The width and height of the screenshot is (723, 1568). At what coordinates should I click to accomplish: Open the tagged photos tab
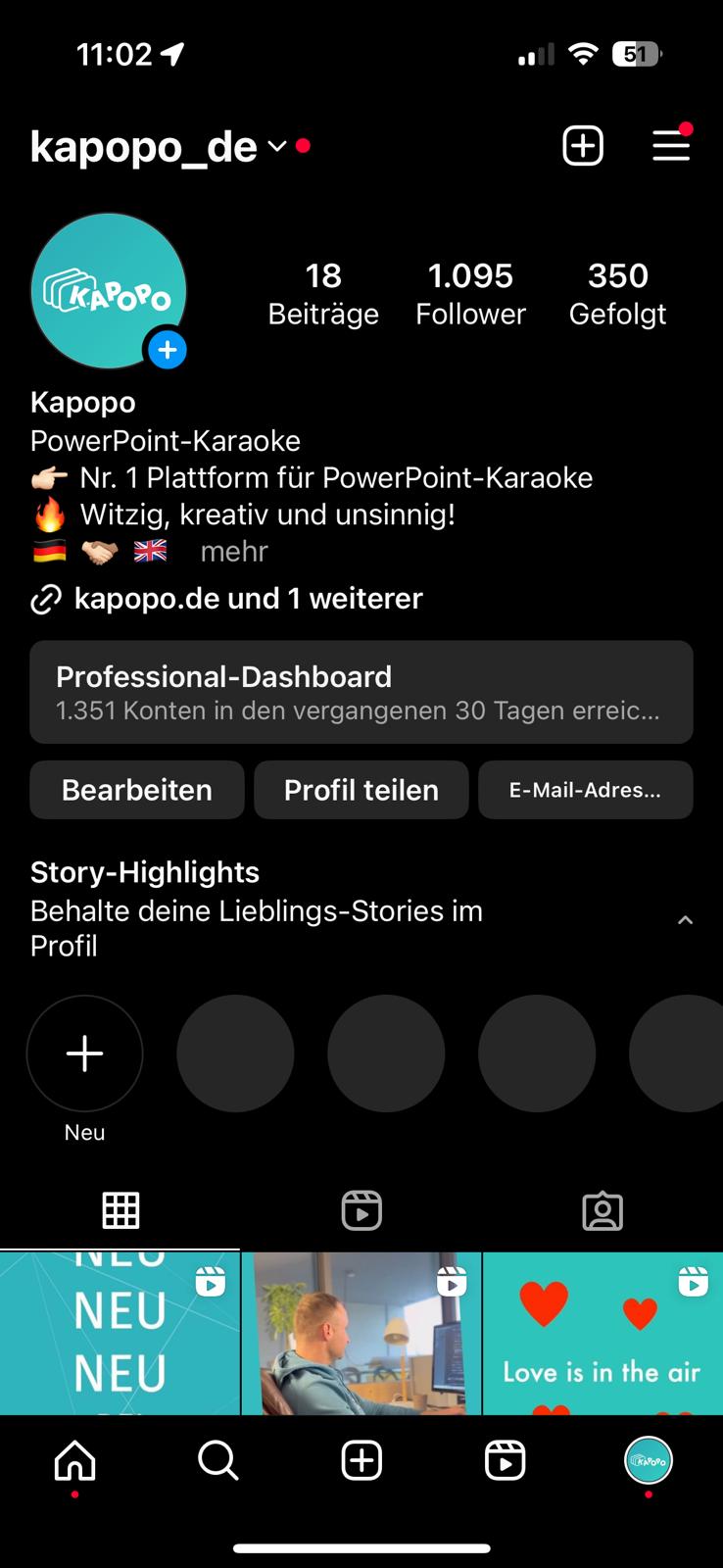[x=602, y=1210]
